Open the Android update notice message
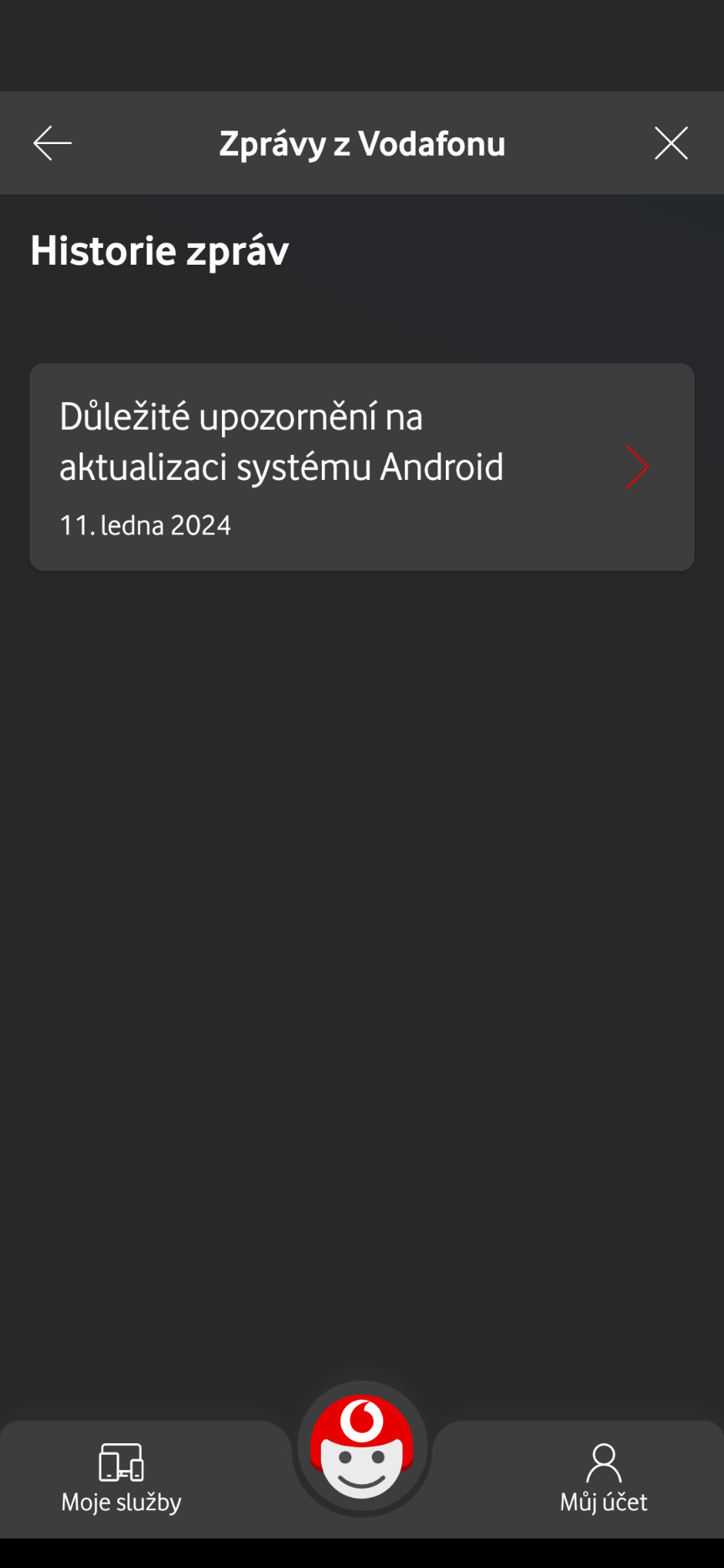Image resolution: width=724 pixels, height=1568 pixels. tap(362, 467)
